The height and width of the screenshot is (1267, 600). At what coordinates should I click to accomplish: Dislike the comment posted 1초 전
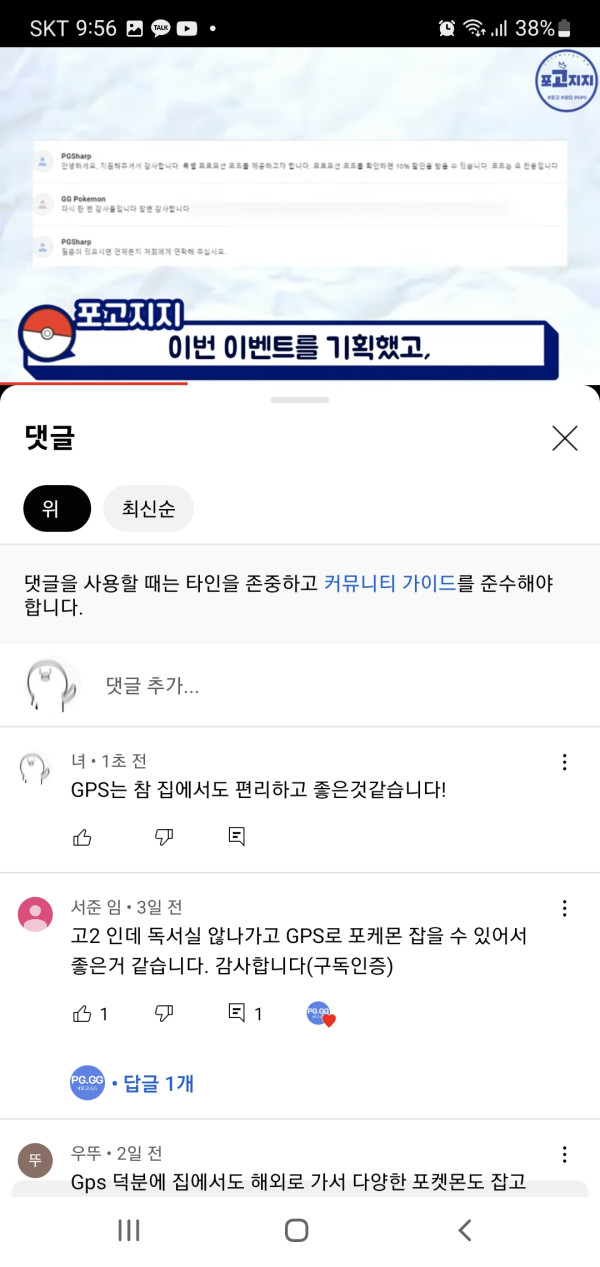pyautogui.click(x=164, y=837)
